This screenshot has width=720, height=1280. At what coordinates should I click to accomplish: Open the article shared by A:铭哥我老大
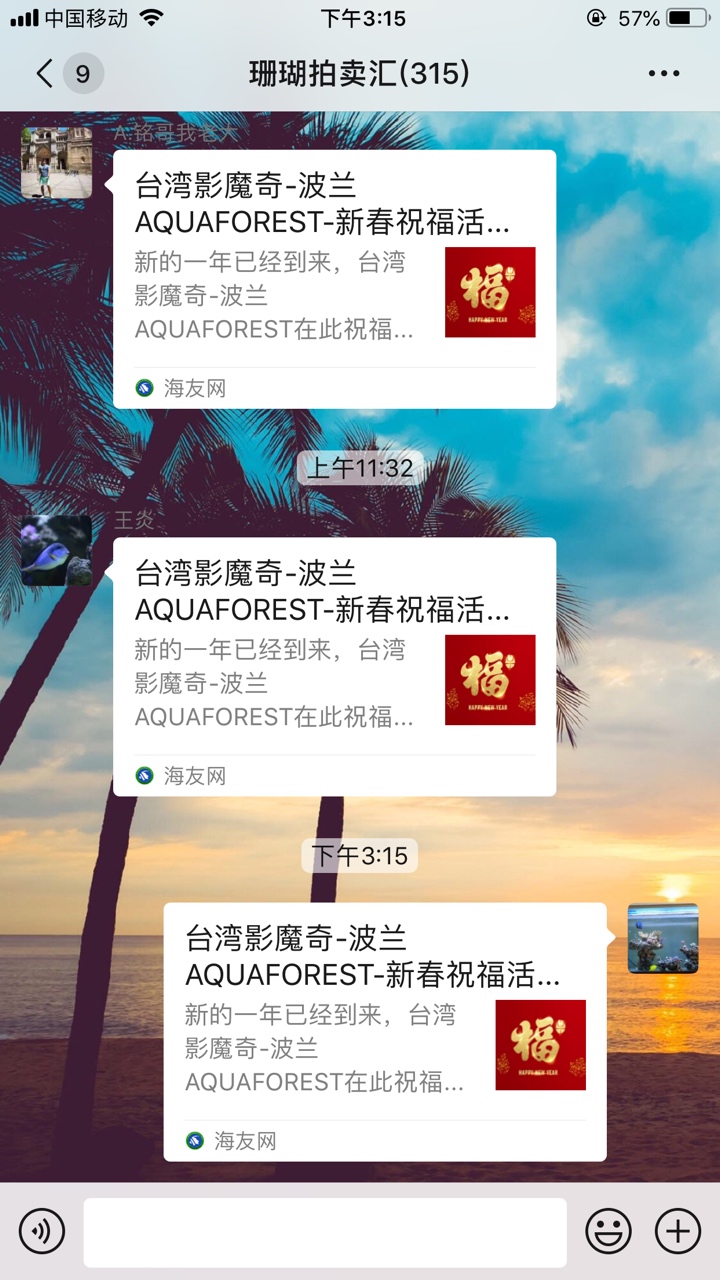334,279
